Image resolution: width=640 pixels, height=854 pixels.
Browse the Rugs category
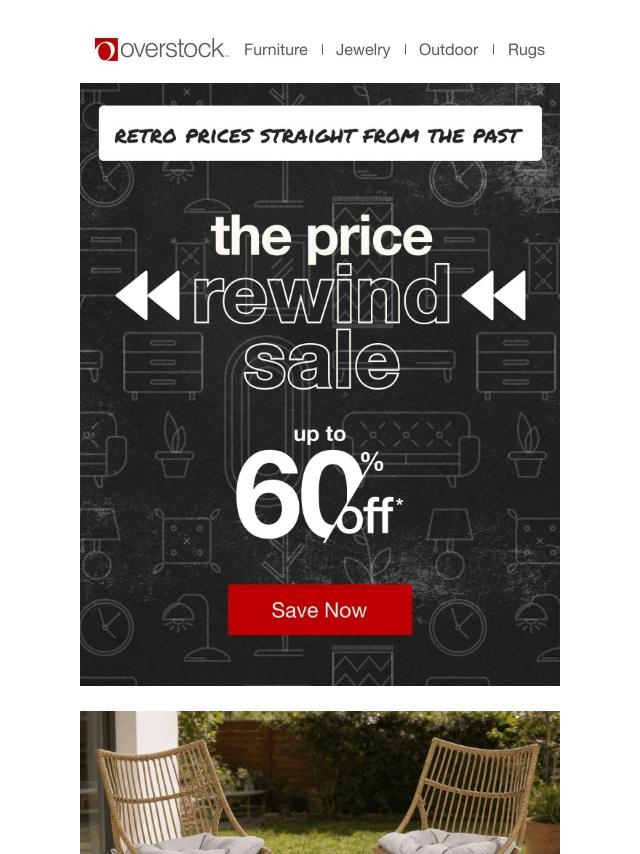tap(525, 50)
